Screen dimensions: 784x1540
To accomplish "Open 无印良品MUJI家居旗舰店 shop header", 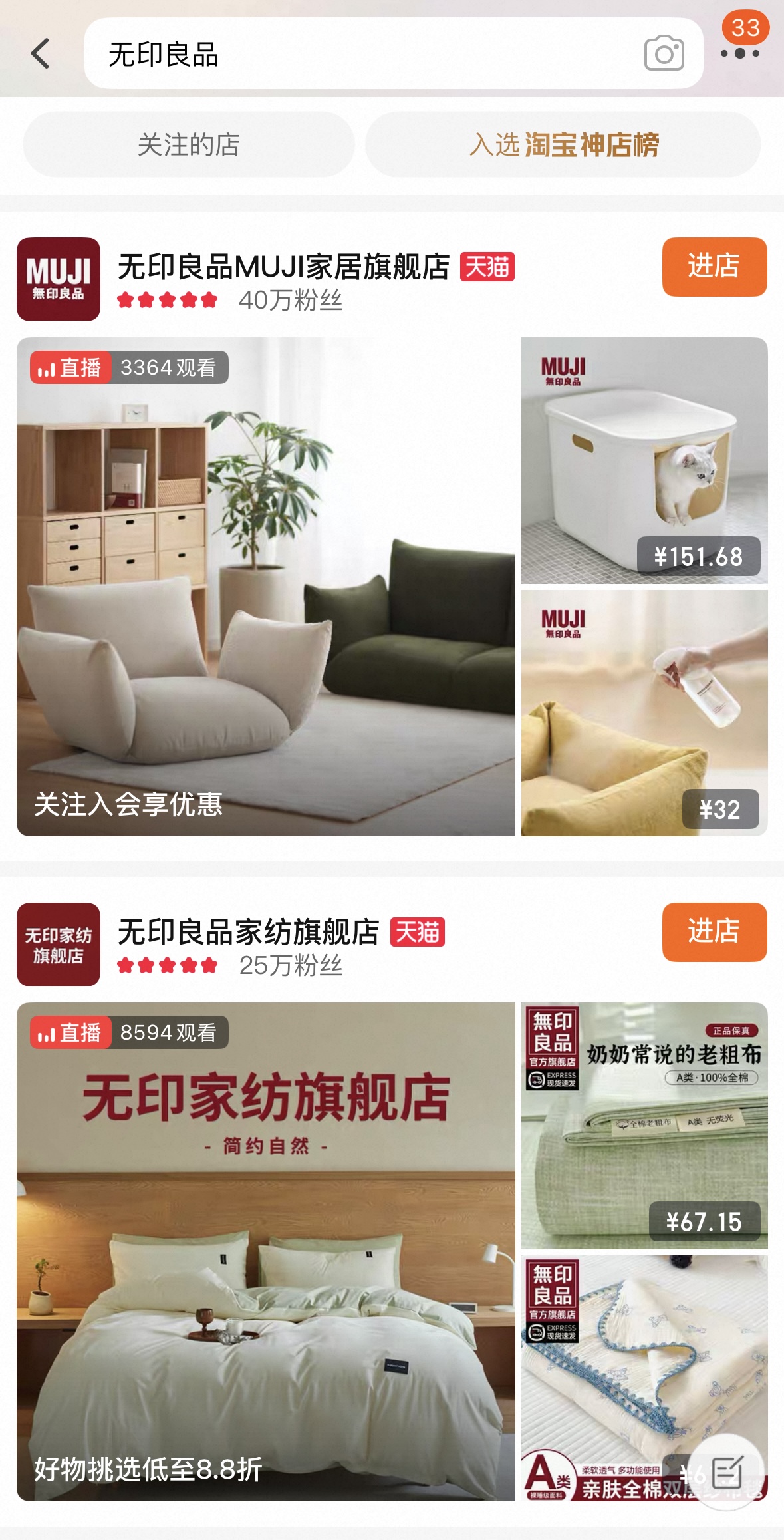I will [283, 267].
